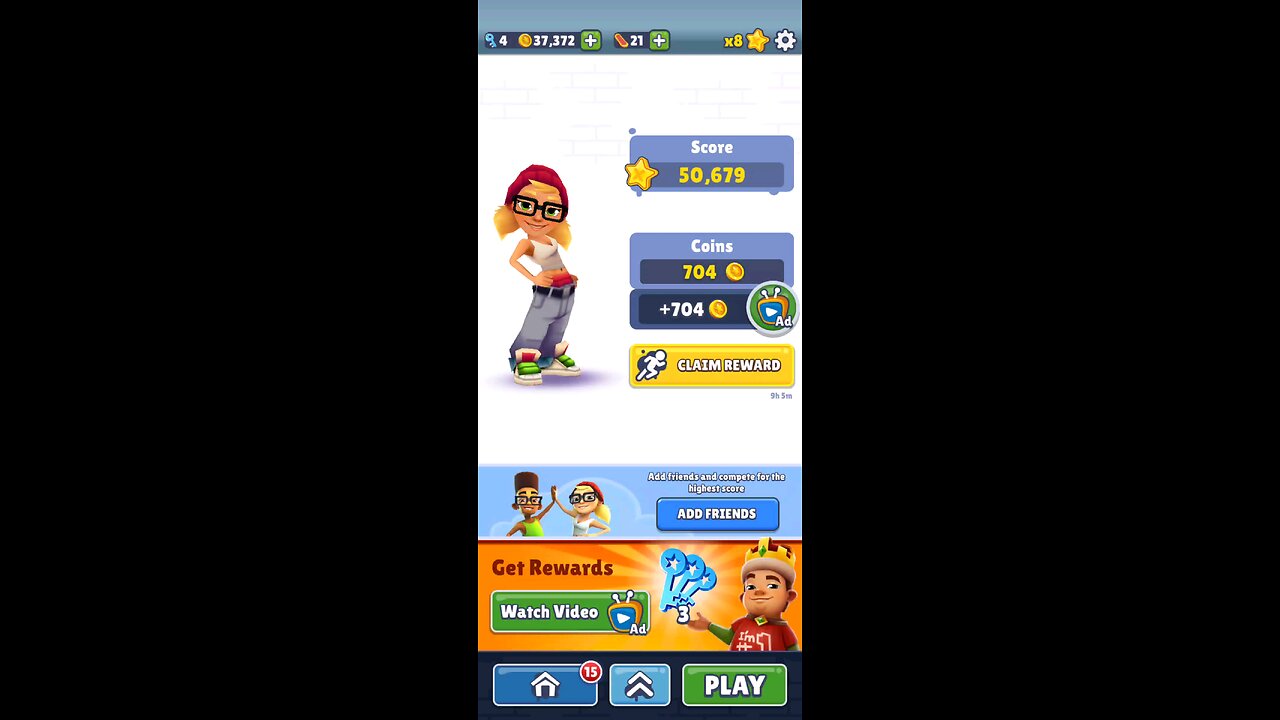Open the upgrades chevron button
1280x720 pixels.
point(639,685)
